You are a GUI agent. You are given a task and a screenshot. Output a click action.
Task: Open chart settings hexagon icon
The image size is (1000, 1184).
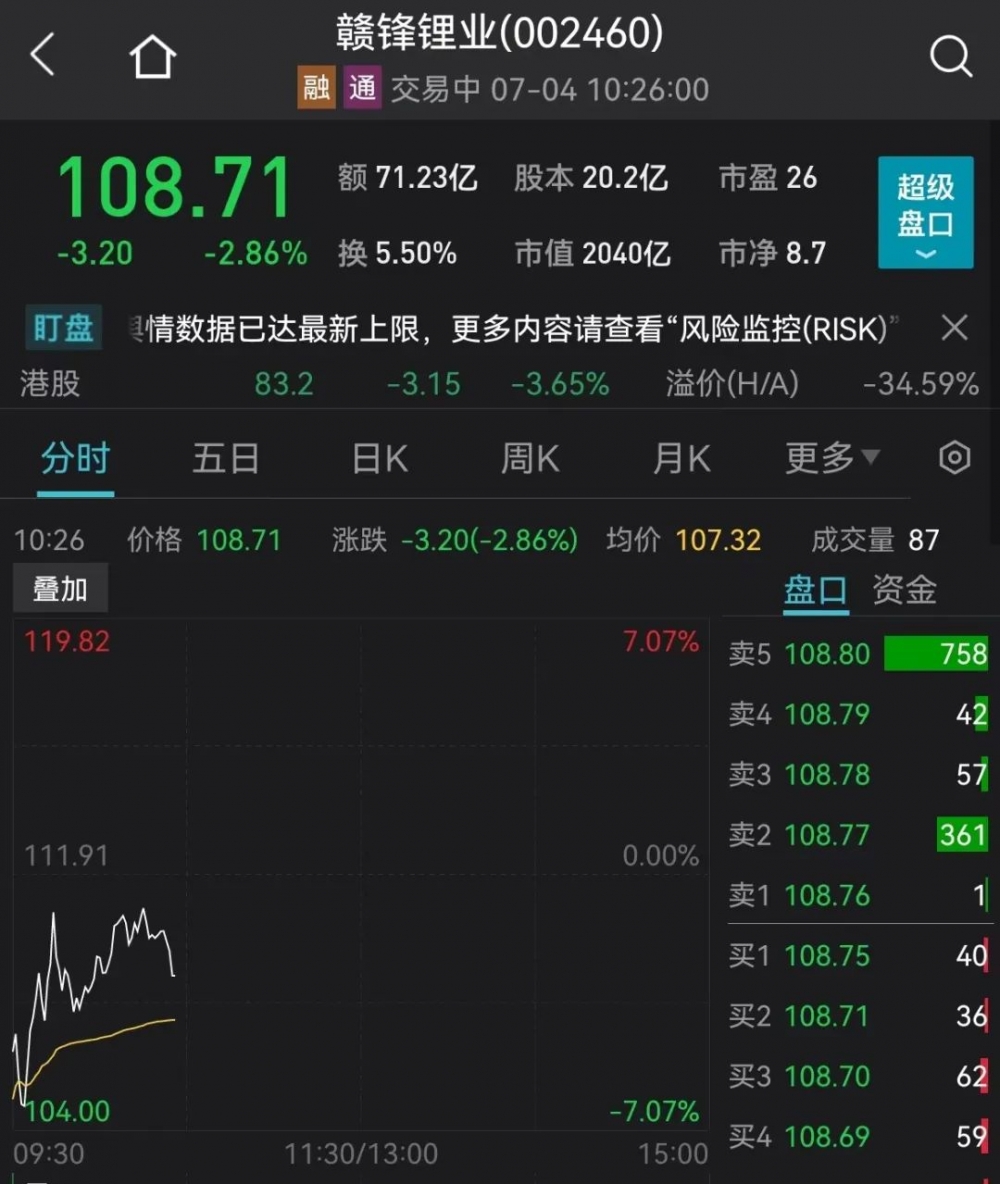(955, 458)
